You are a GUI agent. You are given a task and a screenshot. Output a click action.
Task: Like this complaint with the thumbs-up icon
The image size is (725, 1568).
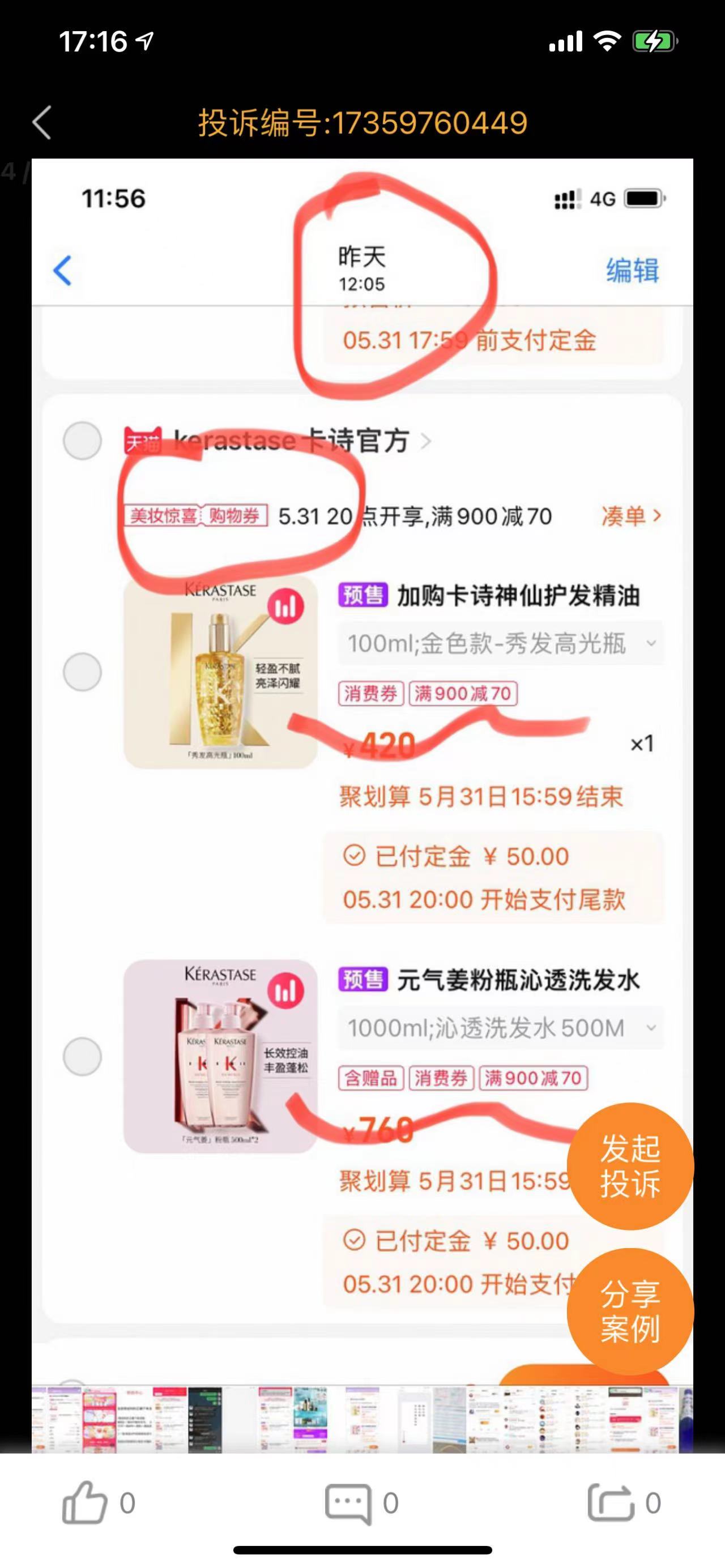point(84,1502)
